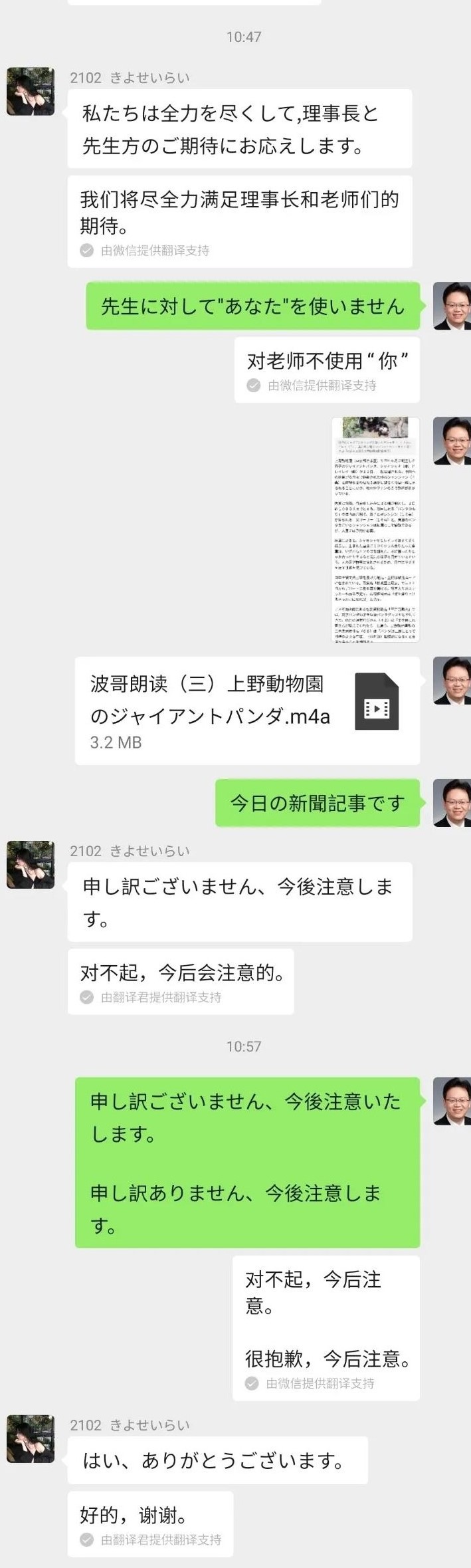Tap avatar beside 申し訳ございません、今後注意します message
The image size is (471, 1568).
tap(31, 864)
